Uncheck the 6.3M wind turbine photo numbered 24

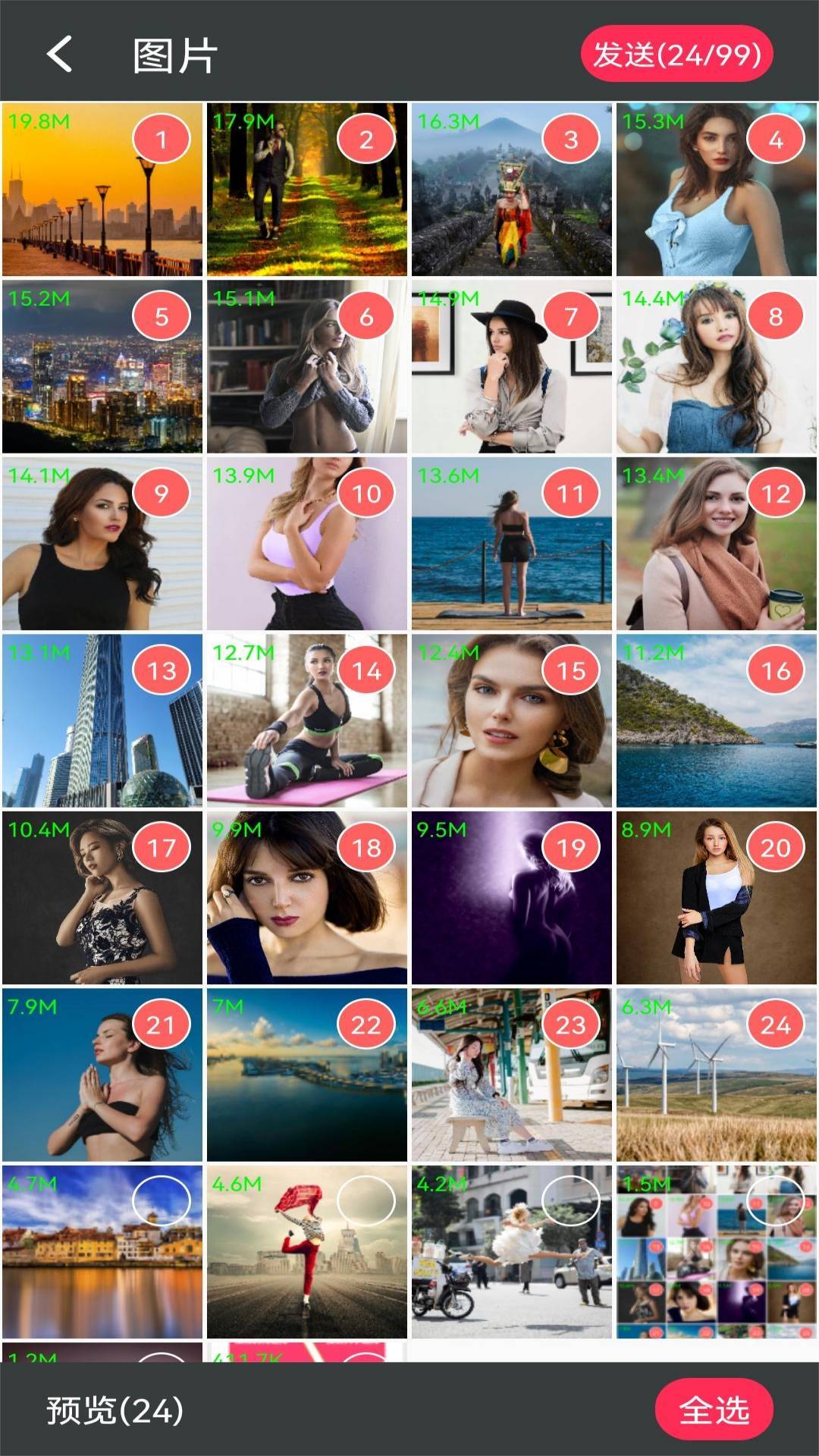click(775, 1025)
